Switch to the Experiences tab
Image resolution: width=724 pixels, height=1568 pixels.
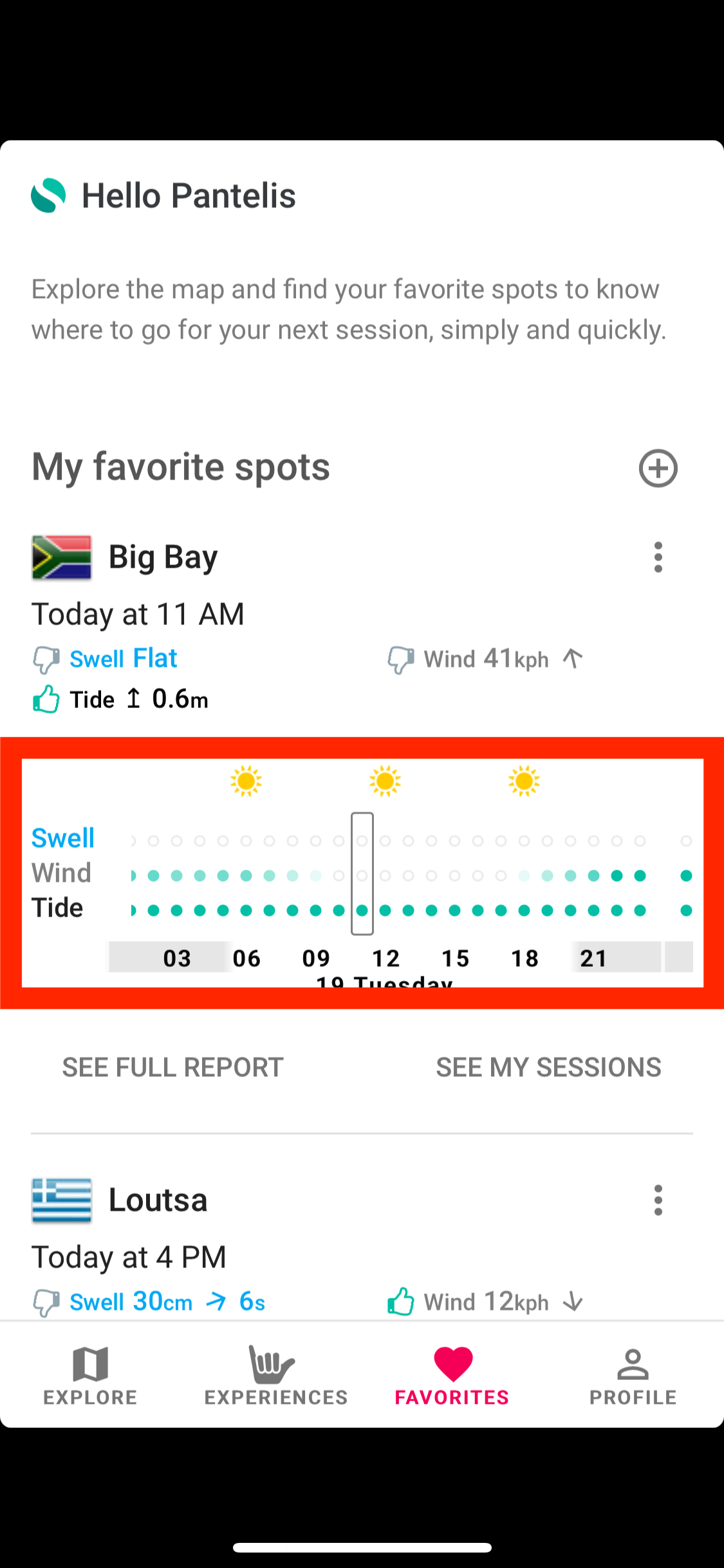[275, 1375]
